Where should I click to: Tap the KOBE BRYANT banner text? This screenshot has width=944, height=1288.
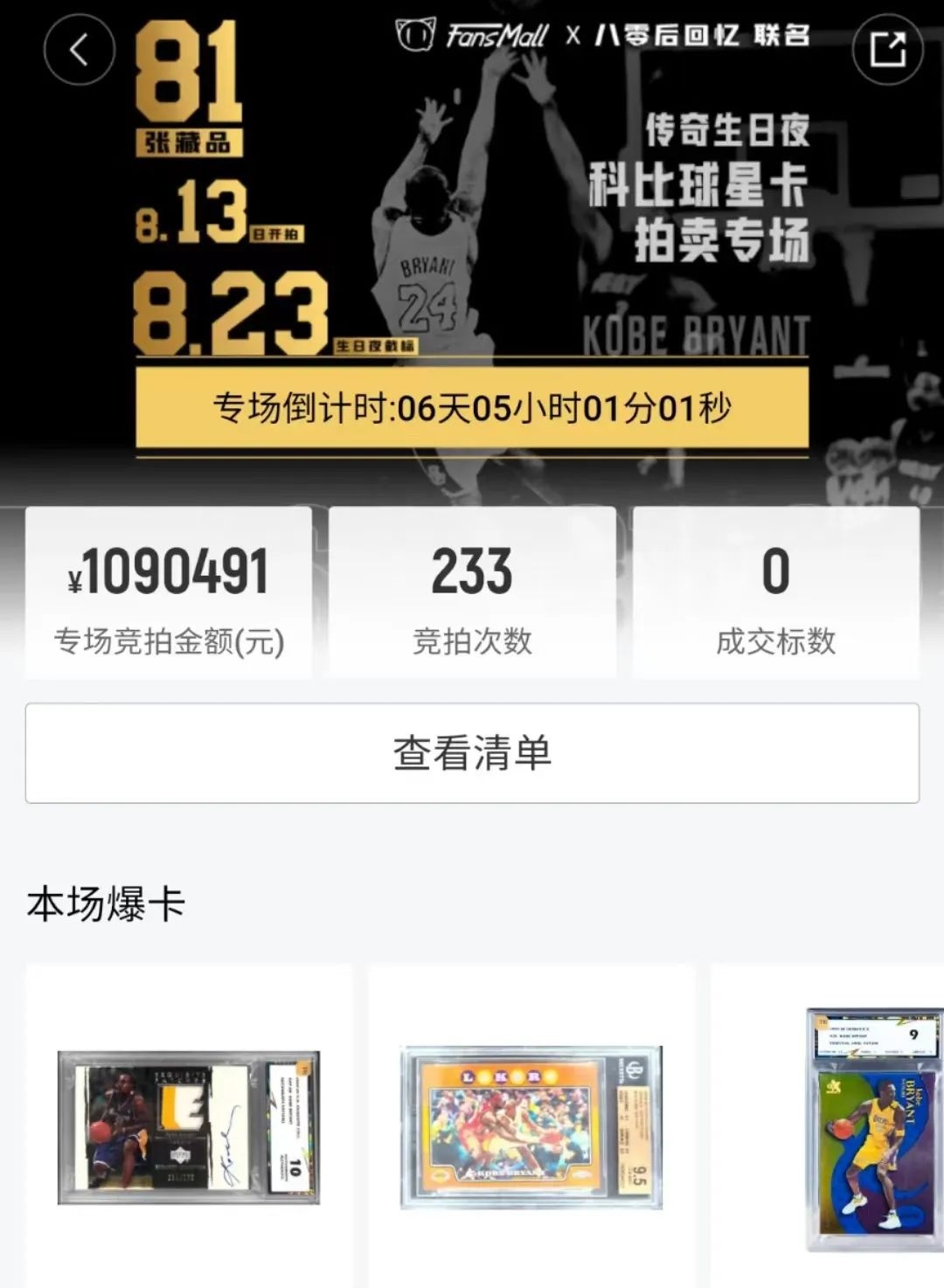click(695, 330)
